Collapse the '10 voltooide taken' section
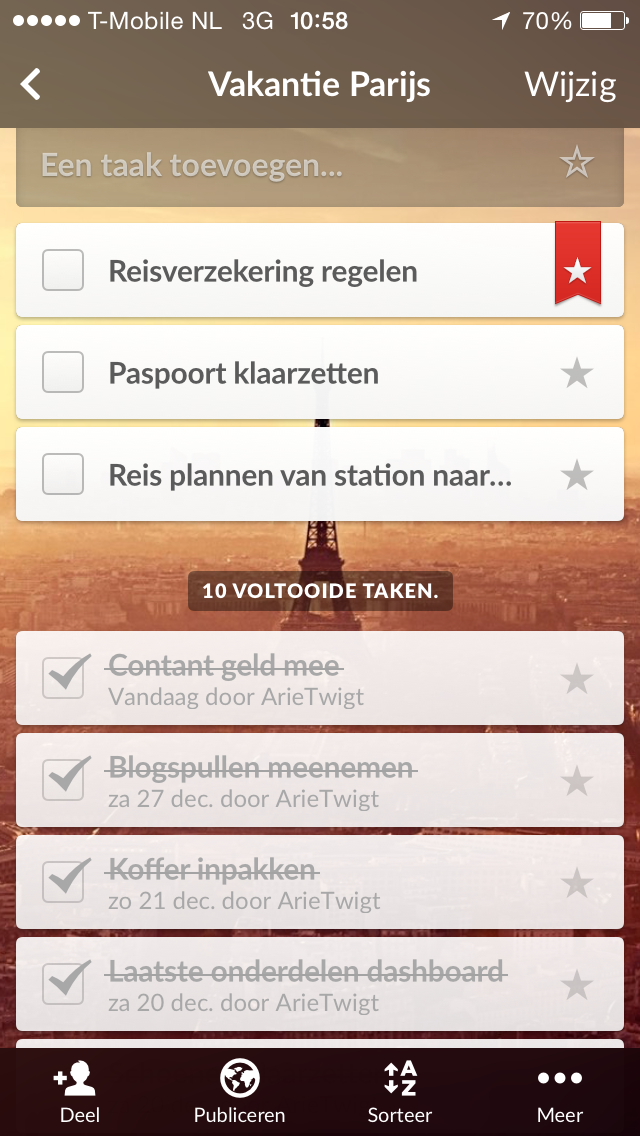Screen dimensions: 640x1136 click(320, 591)
